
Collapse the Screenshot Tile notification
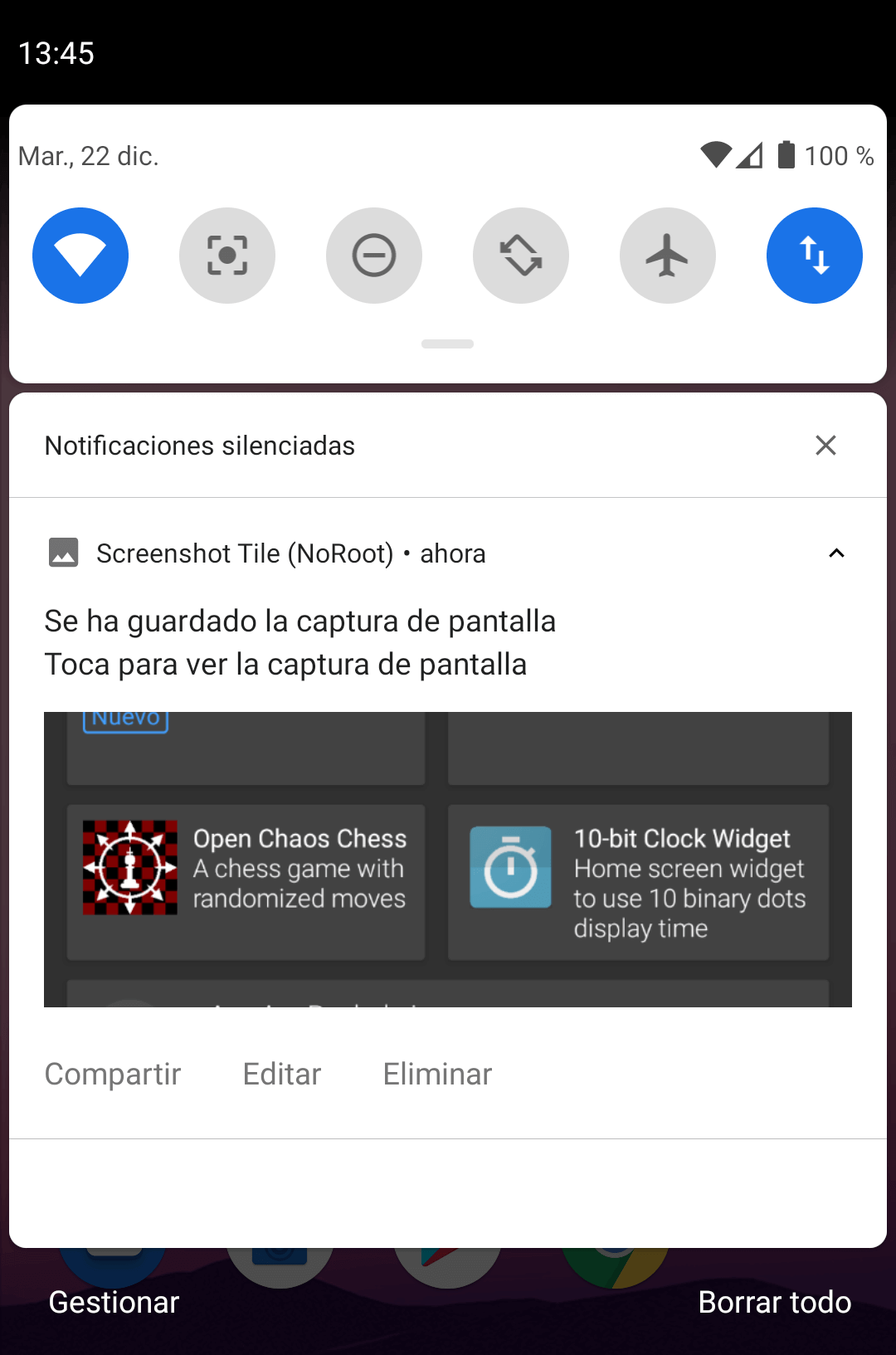836,553
